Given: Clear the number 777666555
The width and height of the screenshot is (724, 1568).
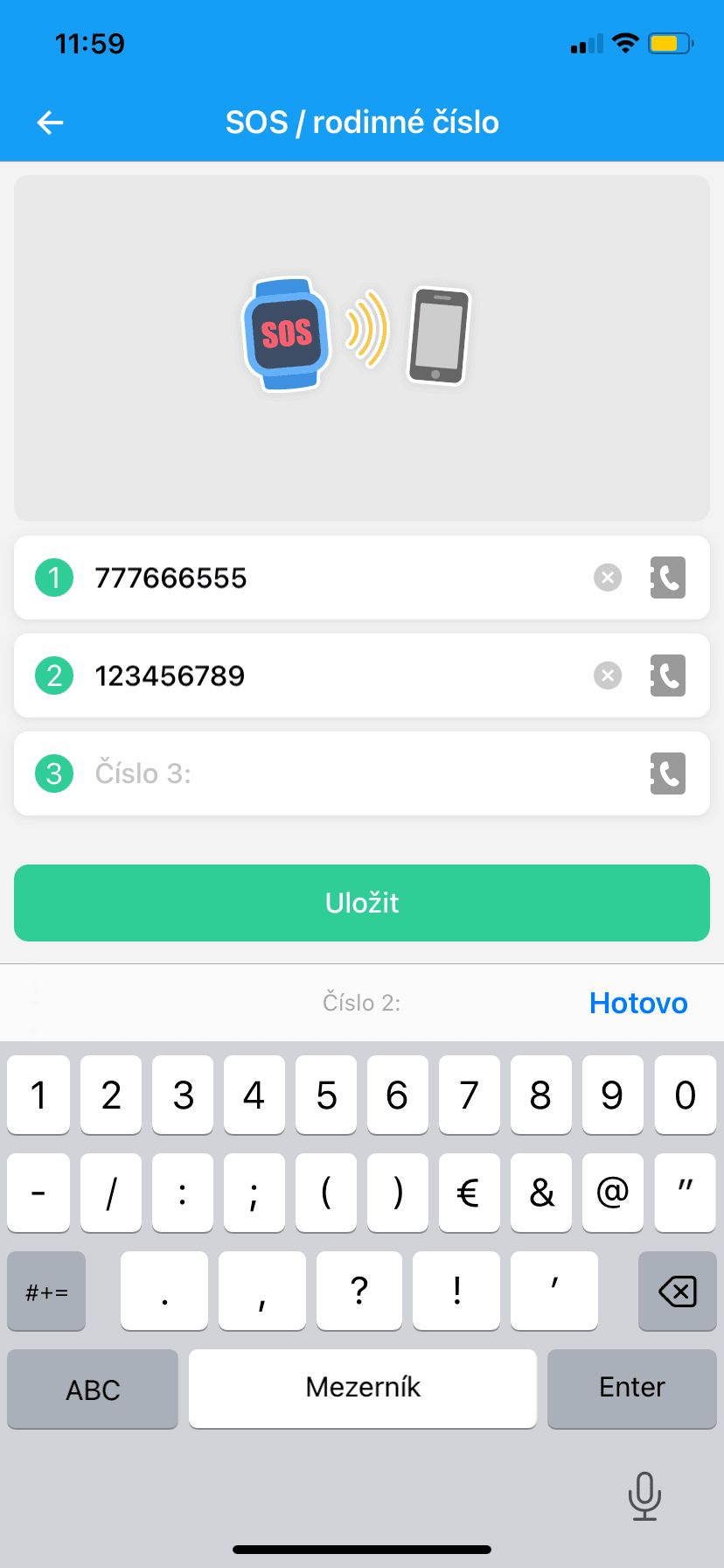Looking at the screenshot, I should pyautogui.click(x=608, y=577).
